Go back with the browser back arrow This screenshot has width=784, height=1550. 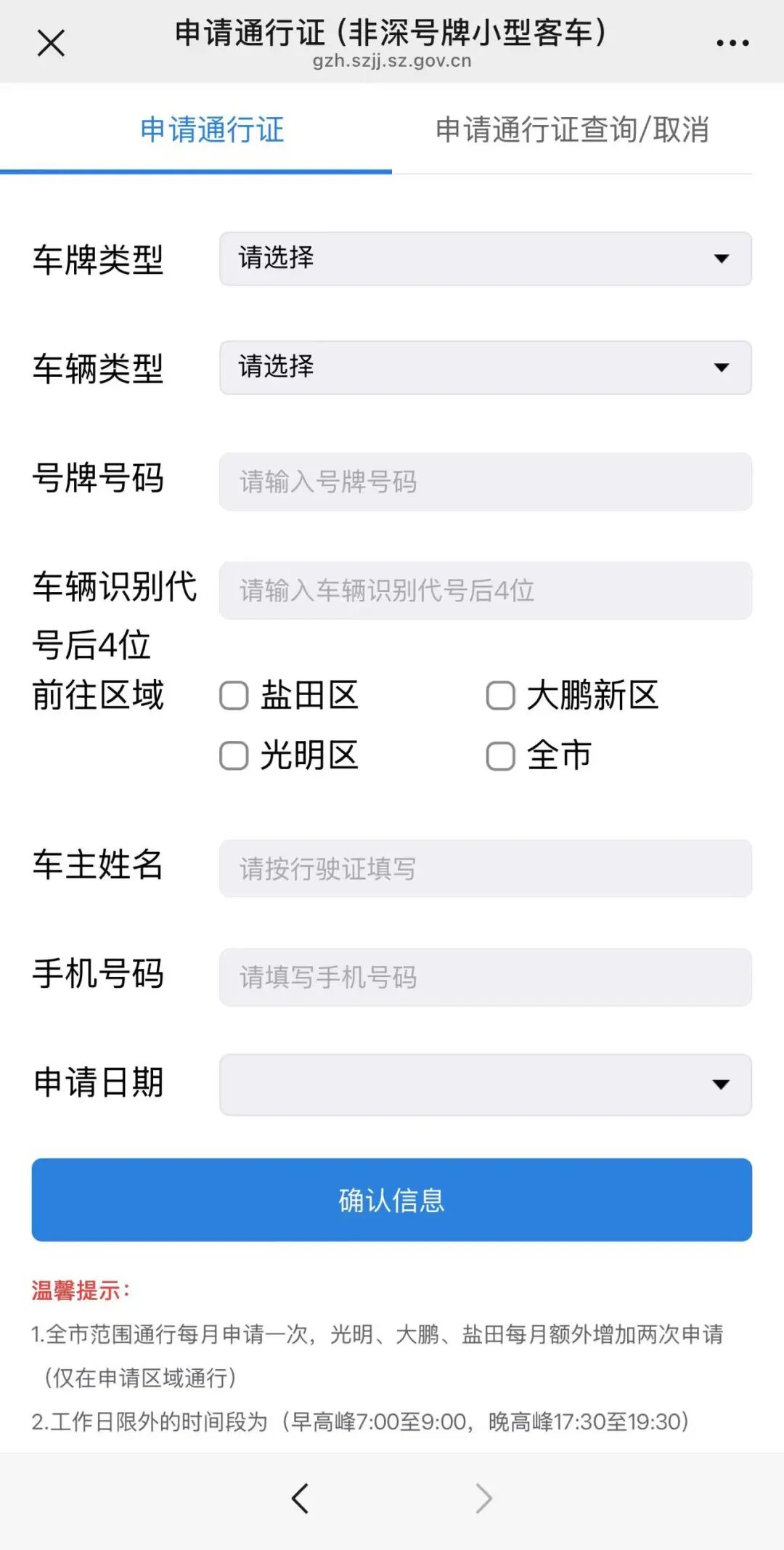(x=300, y=1498)
